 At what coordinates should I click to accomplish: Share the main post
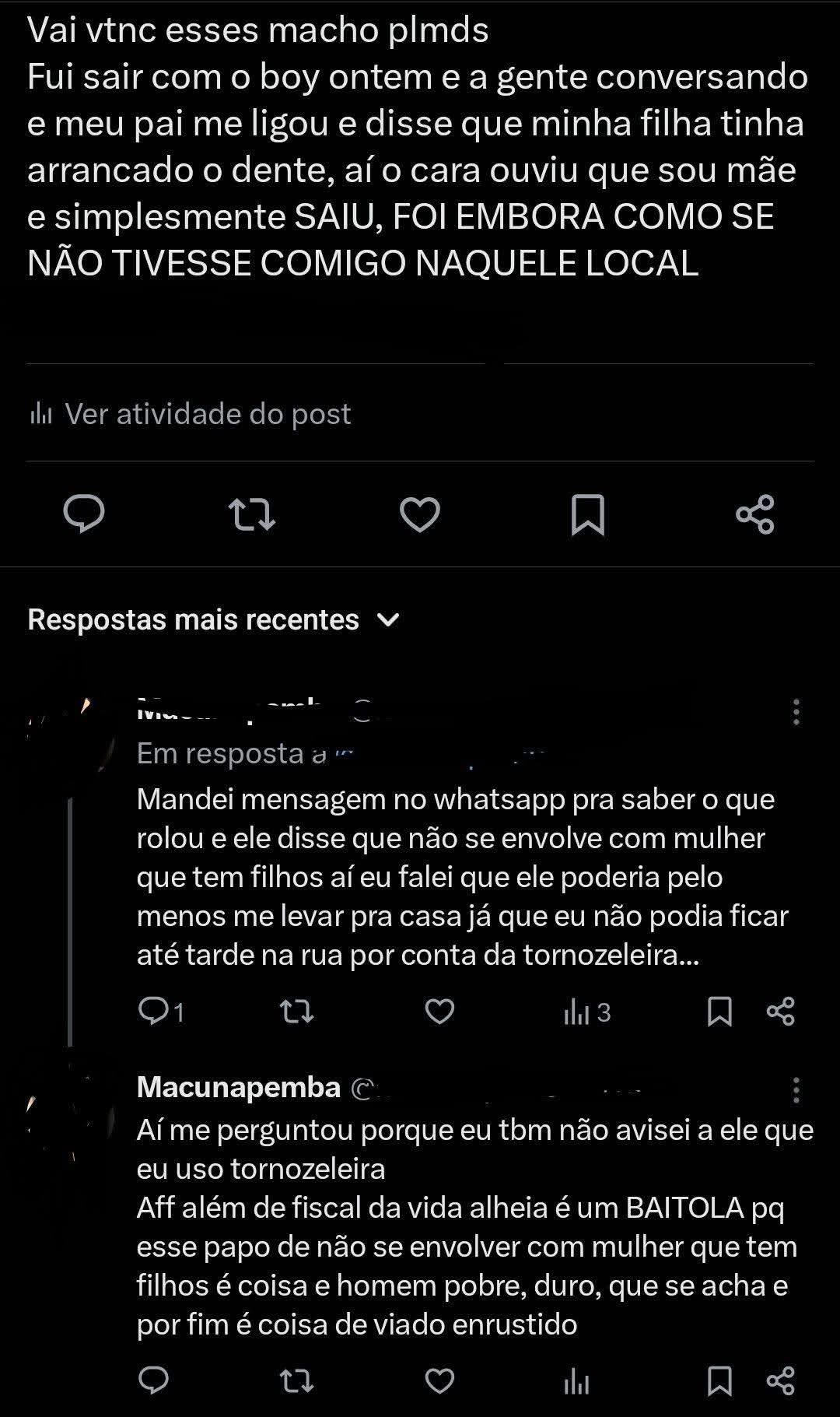click(x=755, y=514)
